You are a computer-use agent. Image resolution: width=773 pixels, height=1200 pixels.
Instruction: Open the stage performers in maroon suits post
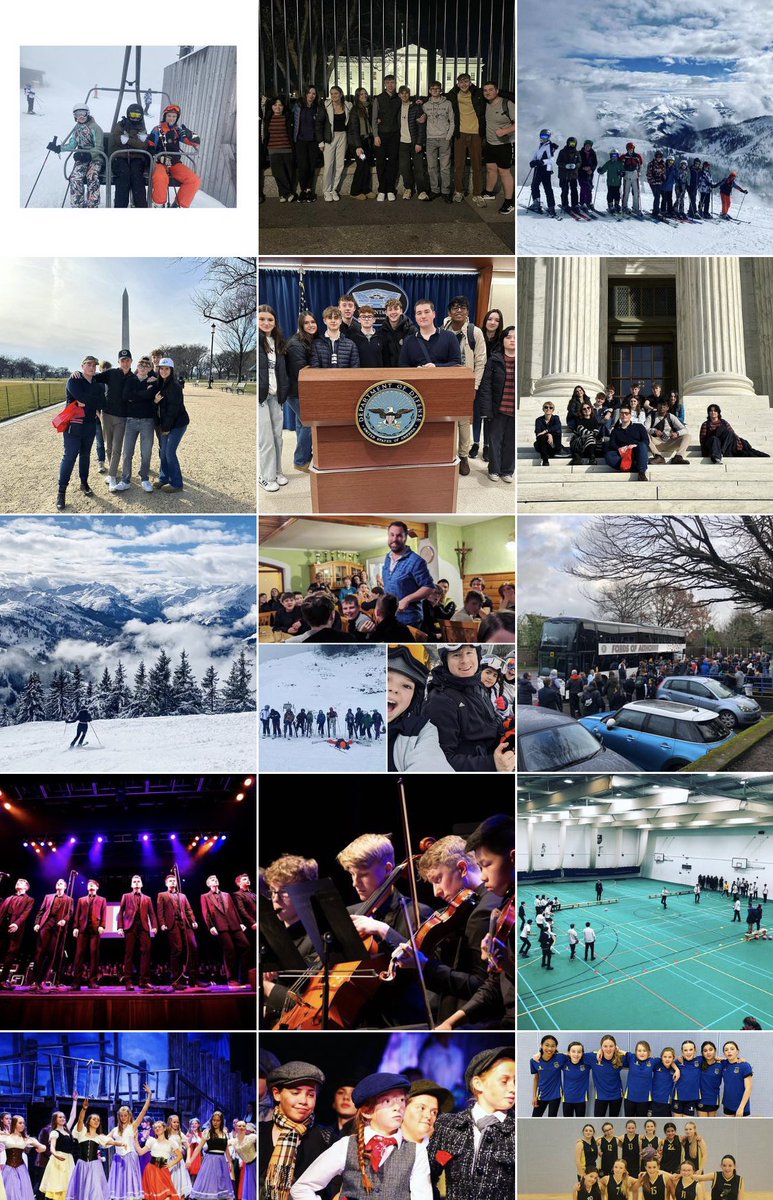[128, 901]
